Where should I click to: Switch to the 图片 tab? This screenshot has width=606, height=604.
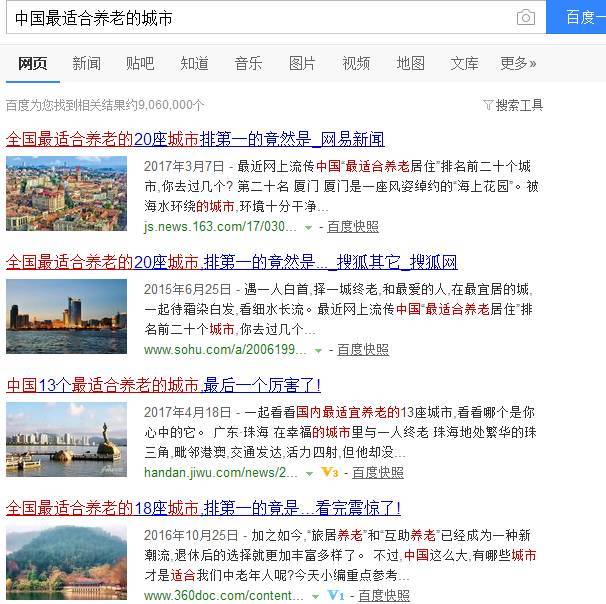pyautogui.click(x=302, y=63)
